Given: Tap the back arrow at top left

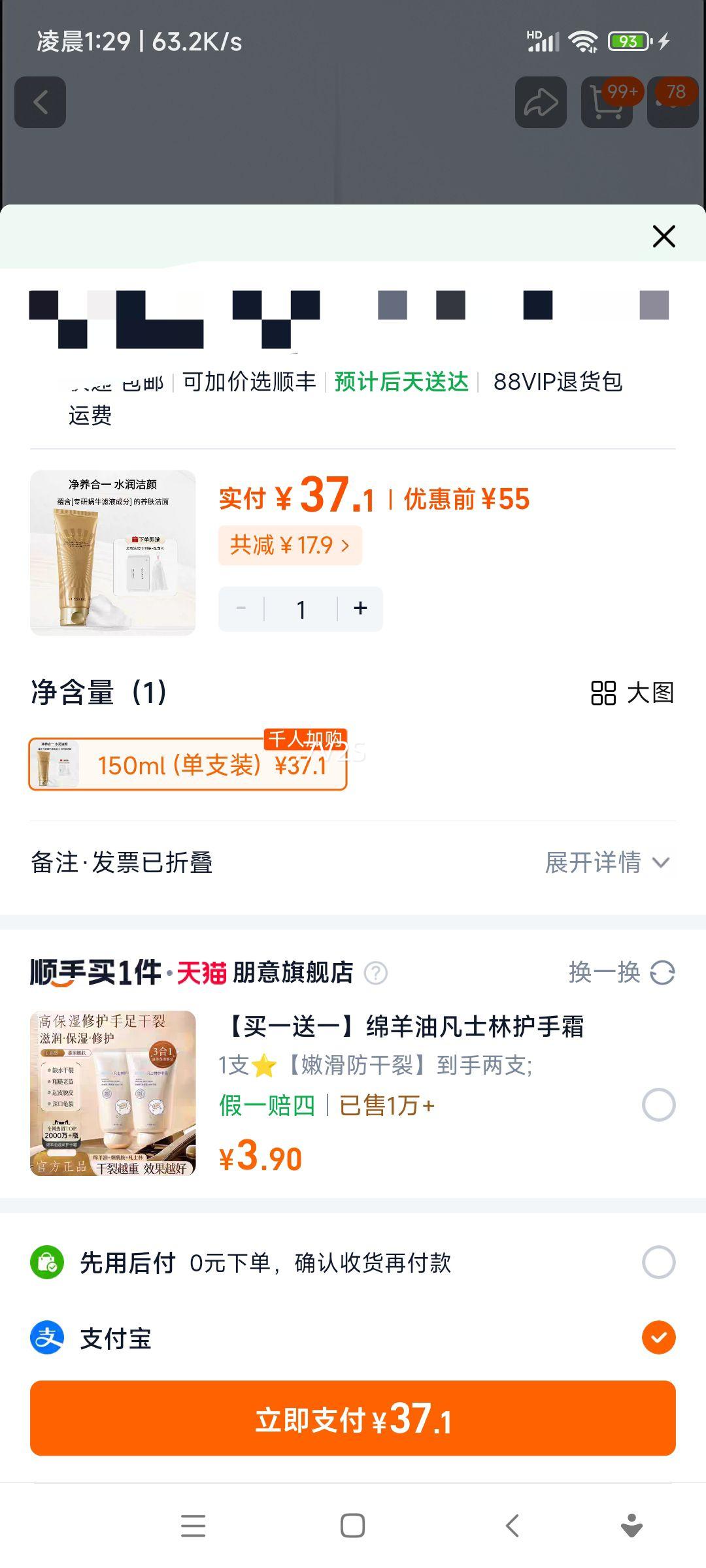Looking at the screenshot, I should click(x=39, y=101).
